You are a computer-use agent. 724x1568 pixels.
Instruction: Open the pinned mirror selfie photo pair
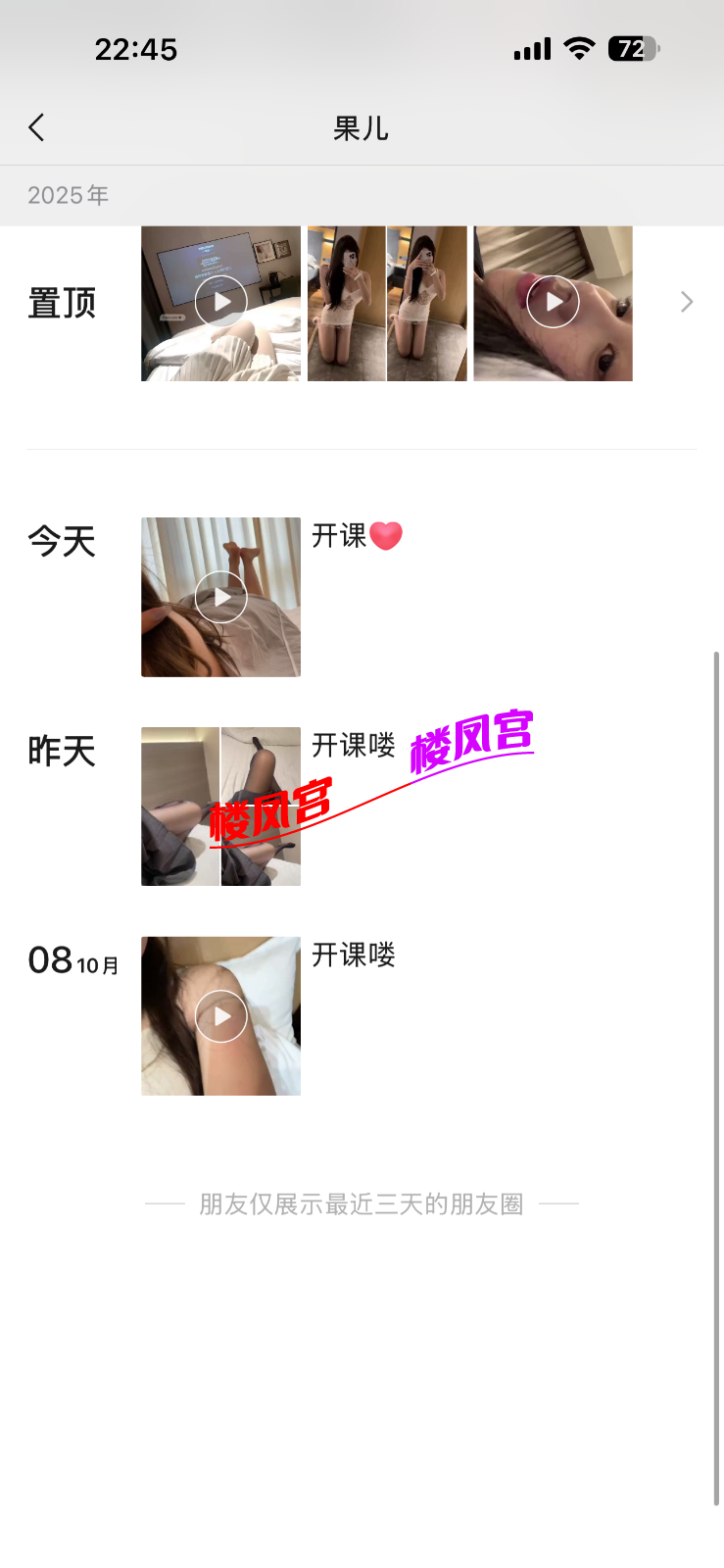[x=387, y=303]
